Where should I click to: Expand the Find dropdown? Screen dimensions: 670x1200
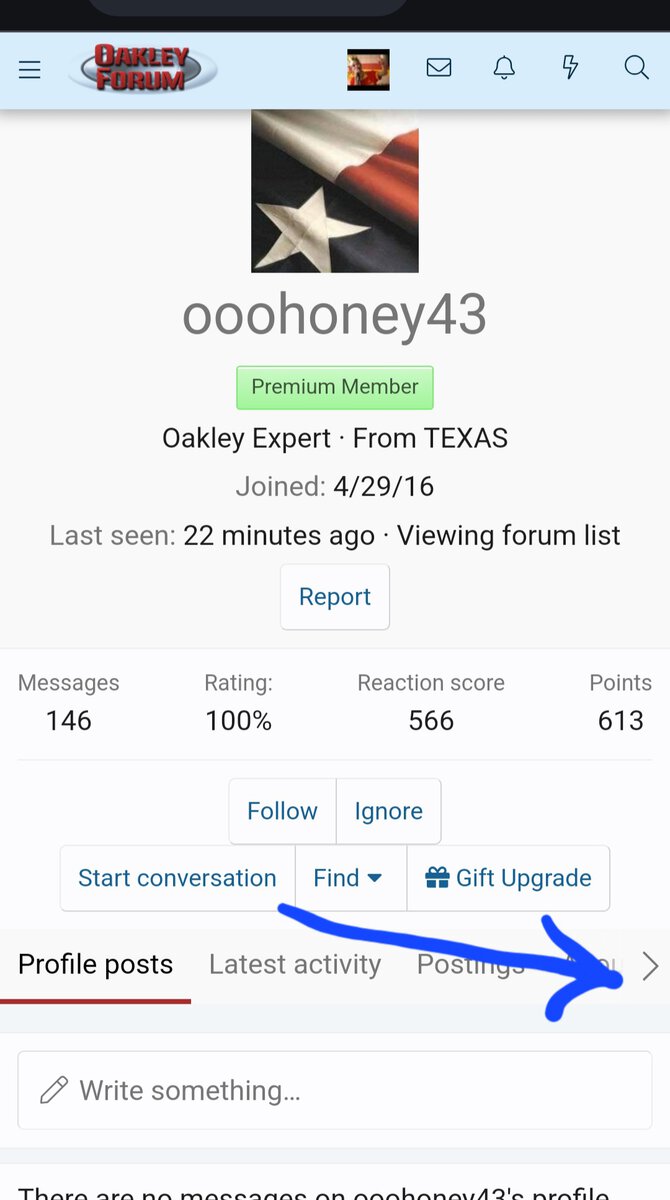click(348, 878)
